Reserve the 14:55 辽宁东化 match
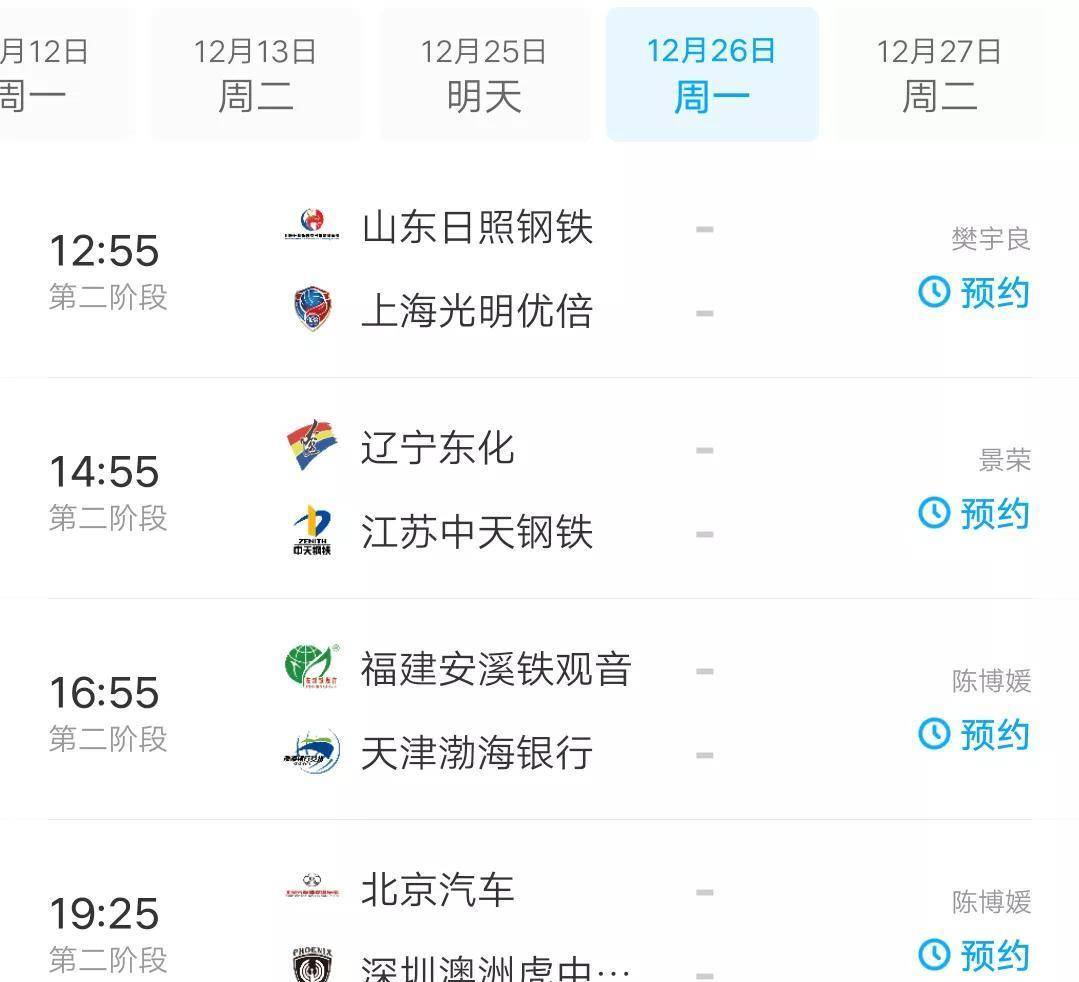Image resolution: width=1079 pixels, height=982 pixels. 974,514
